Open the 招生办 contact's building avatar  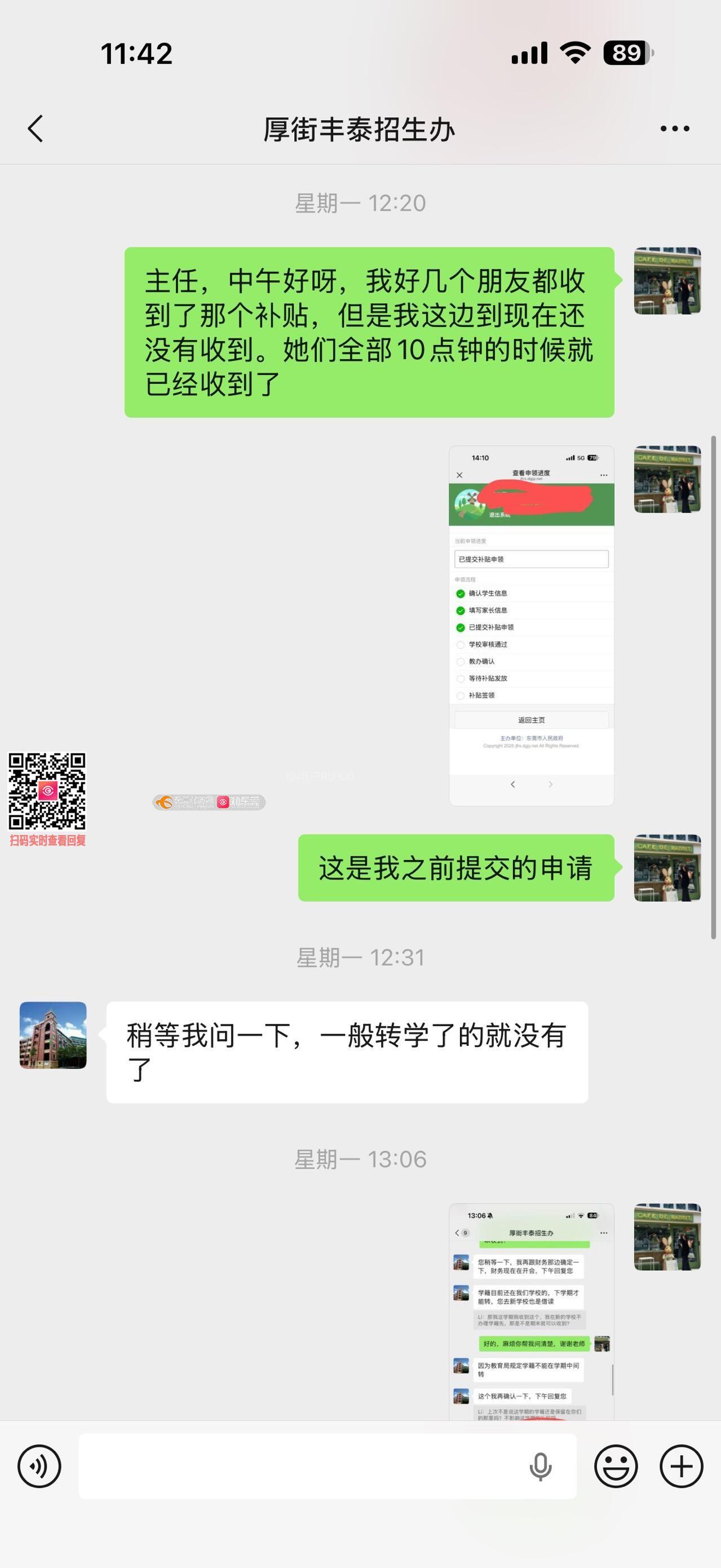(53, 1035)
